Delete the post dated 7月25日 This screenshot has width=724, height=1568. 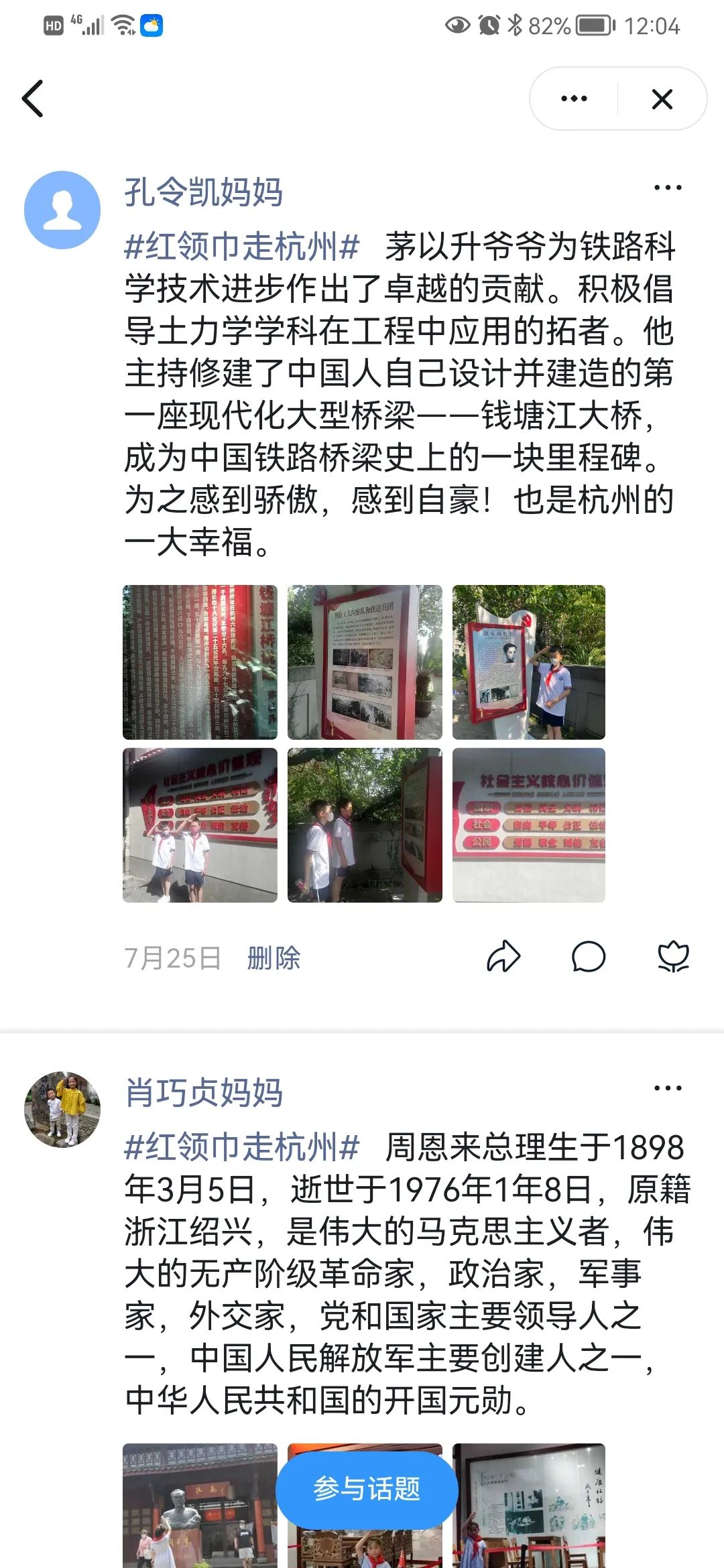[x=274, y=958]
